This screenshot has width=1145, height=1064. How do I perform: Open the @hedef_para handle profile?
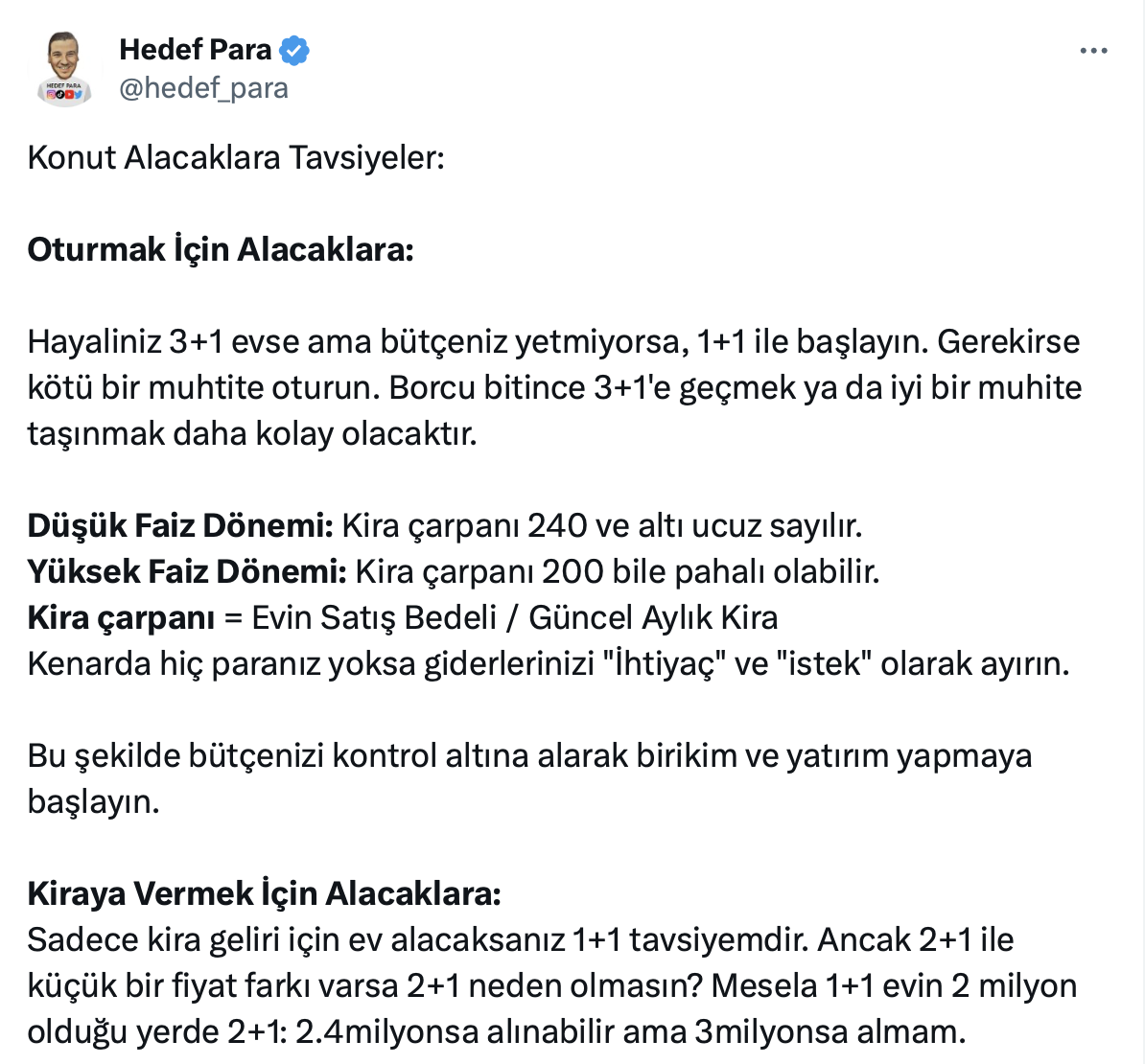tap(203, 88)
